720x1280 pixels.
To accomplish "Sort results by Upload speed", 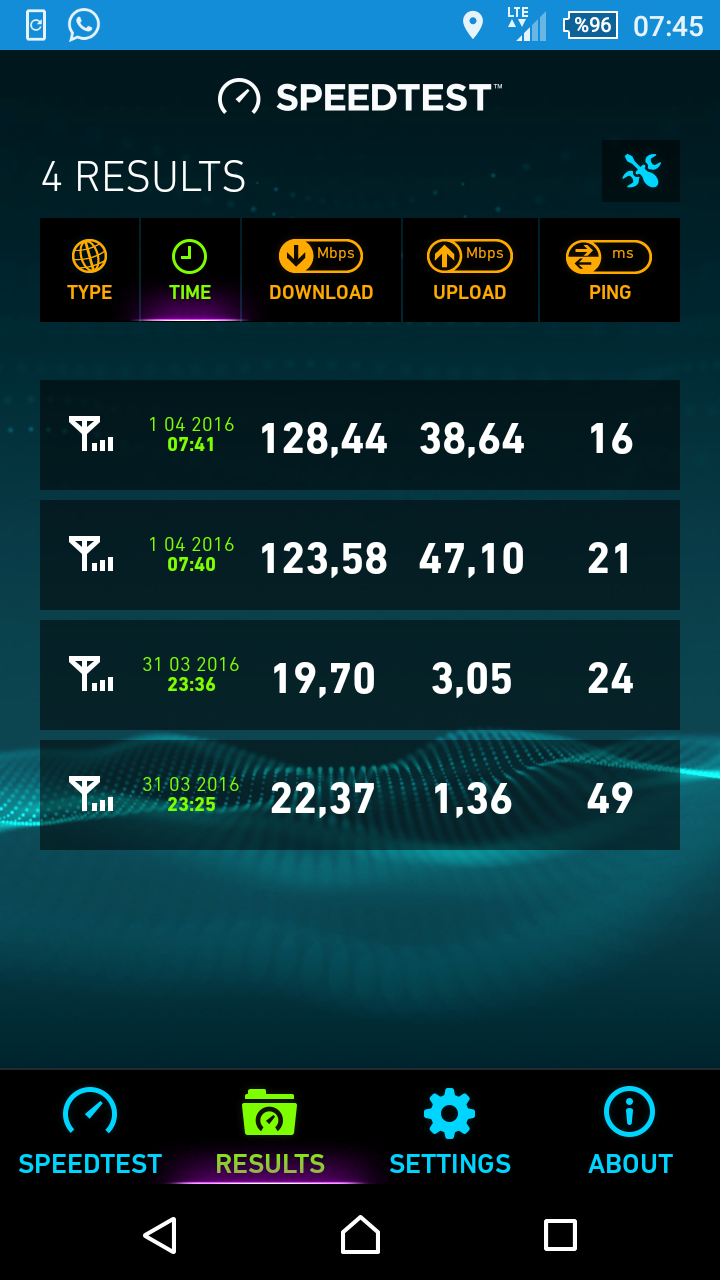I will 470,270.
